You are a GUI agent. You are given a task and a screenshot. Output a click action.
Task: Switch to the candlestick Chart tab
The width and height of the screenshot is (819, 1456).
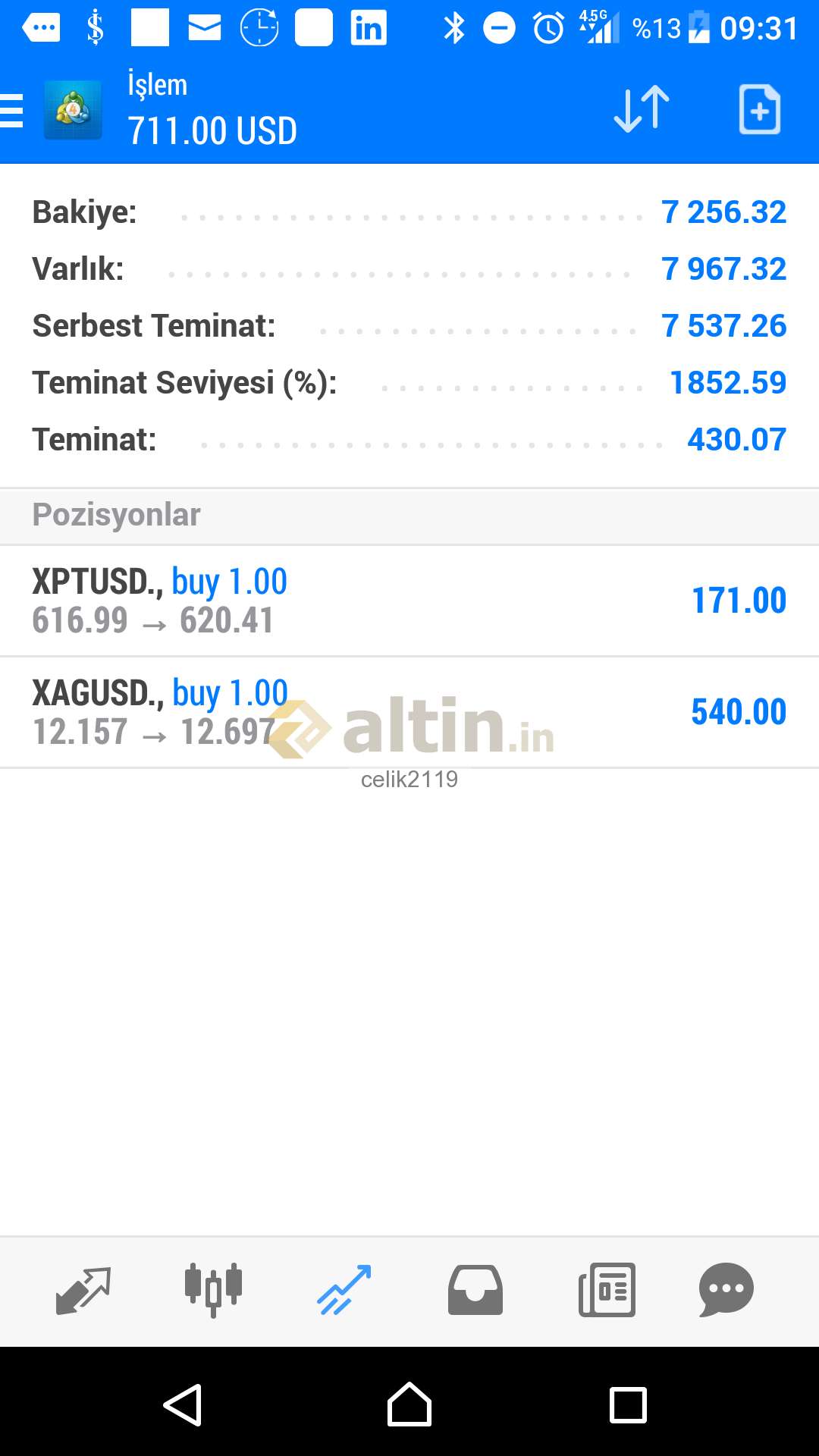(x=213, y=1290)
